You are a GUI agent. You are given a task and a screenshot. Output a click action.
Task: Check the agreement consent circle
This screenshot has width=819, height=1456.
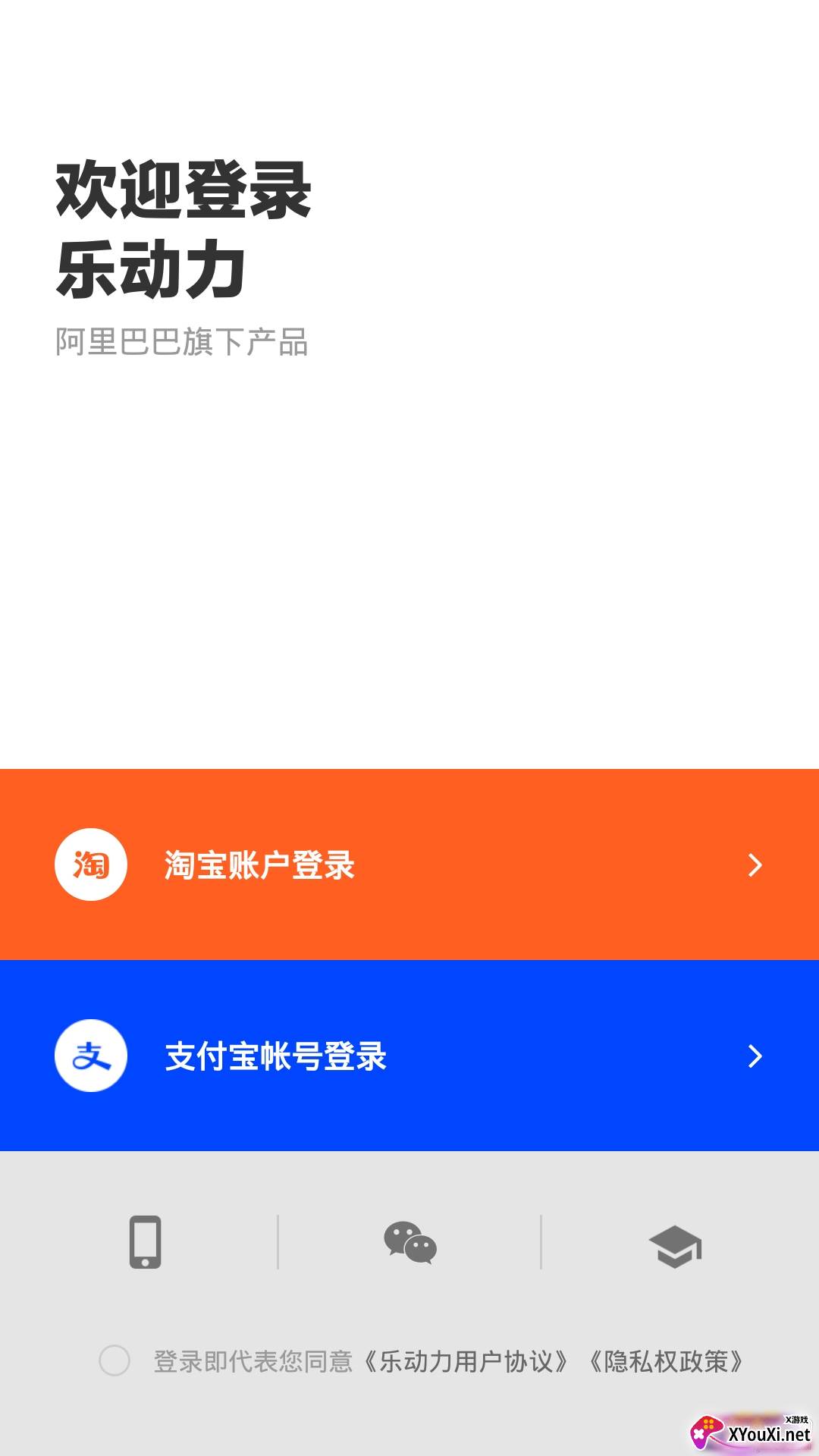click(115, 1360)
